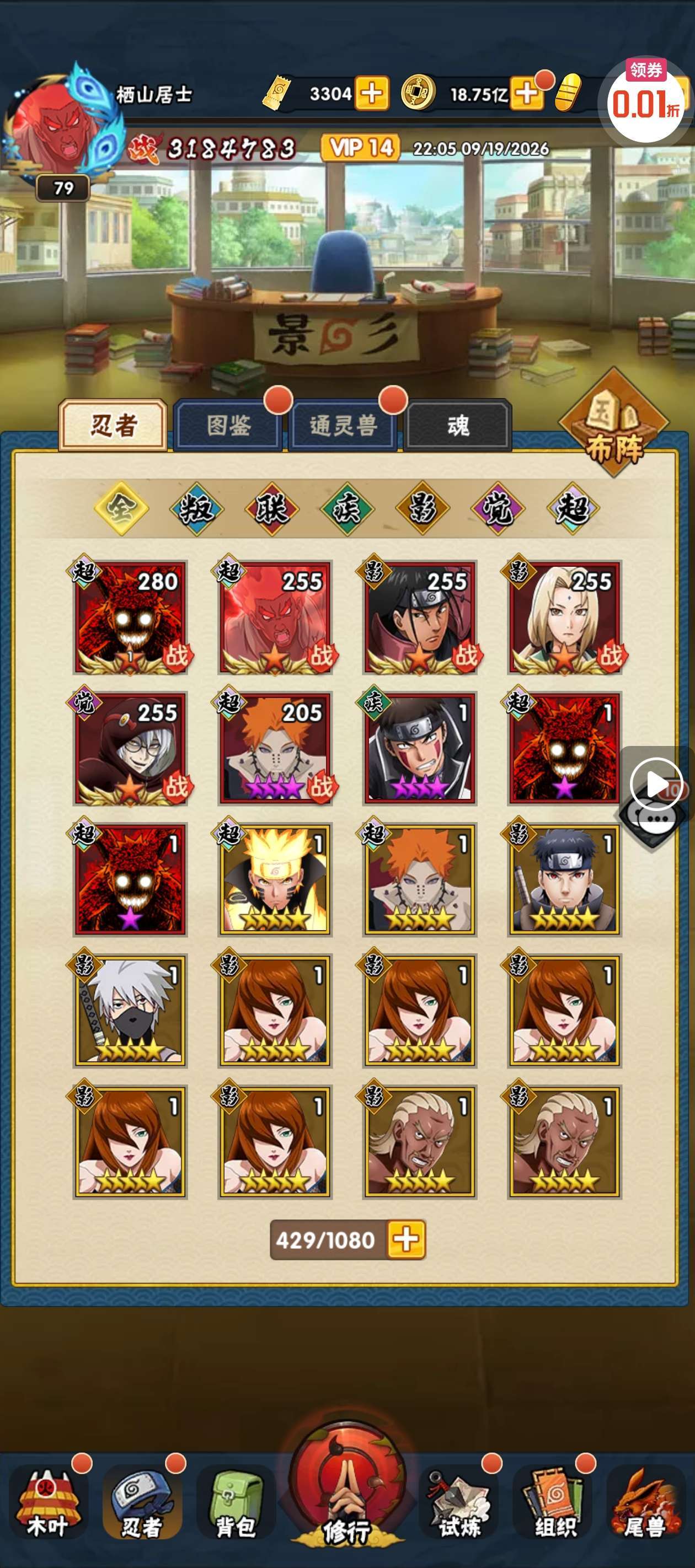Open the 通灵兽 tab
Screen dimensions: 695x1568
point(343,425)
